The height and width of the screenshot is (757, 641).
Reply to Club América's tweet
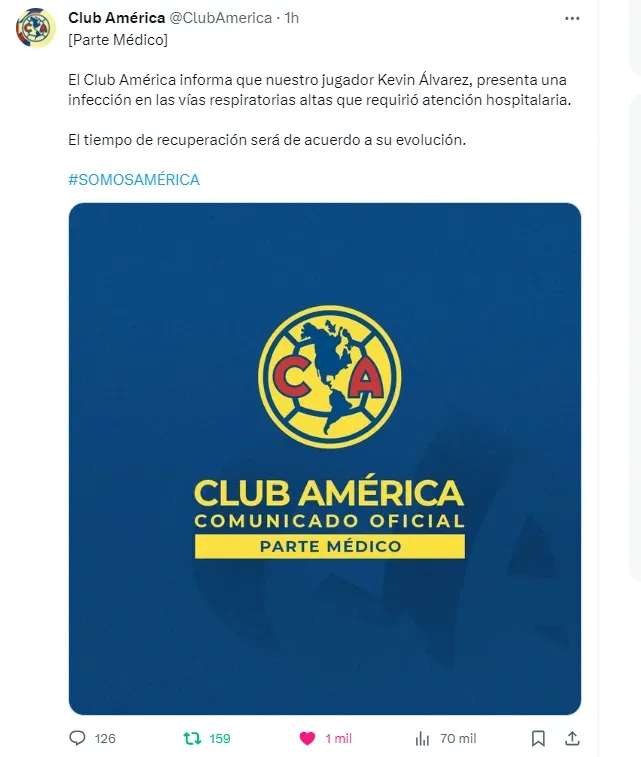point(78,738)
